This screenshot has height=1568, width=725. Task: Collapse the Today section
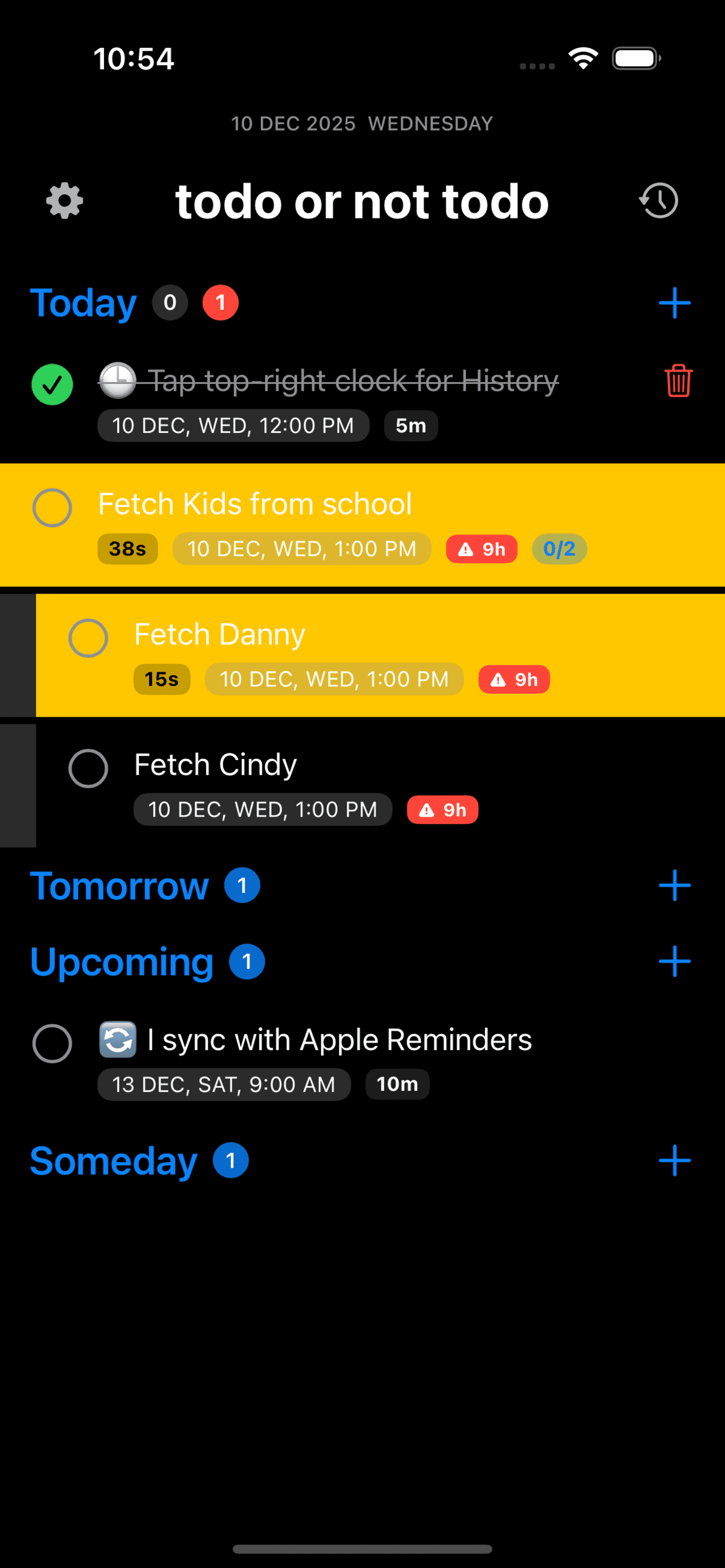point(83,302)
